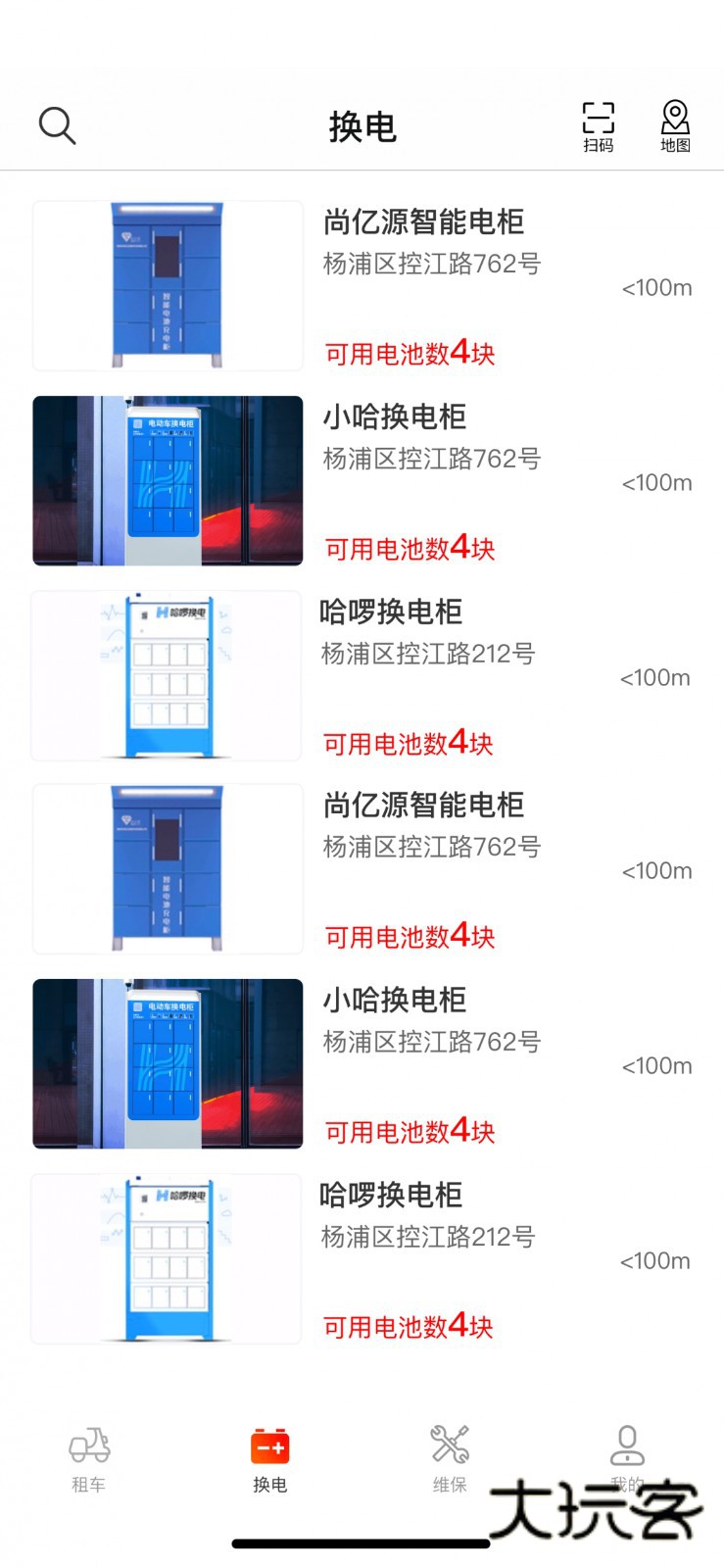Open the search magnifier icon

point(57,126)
